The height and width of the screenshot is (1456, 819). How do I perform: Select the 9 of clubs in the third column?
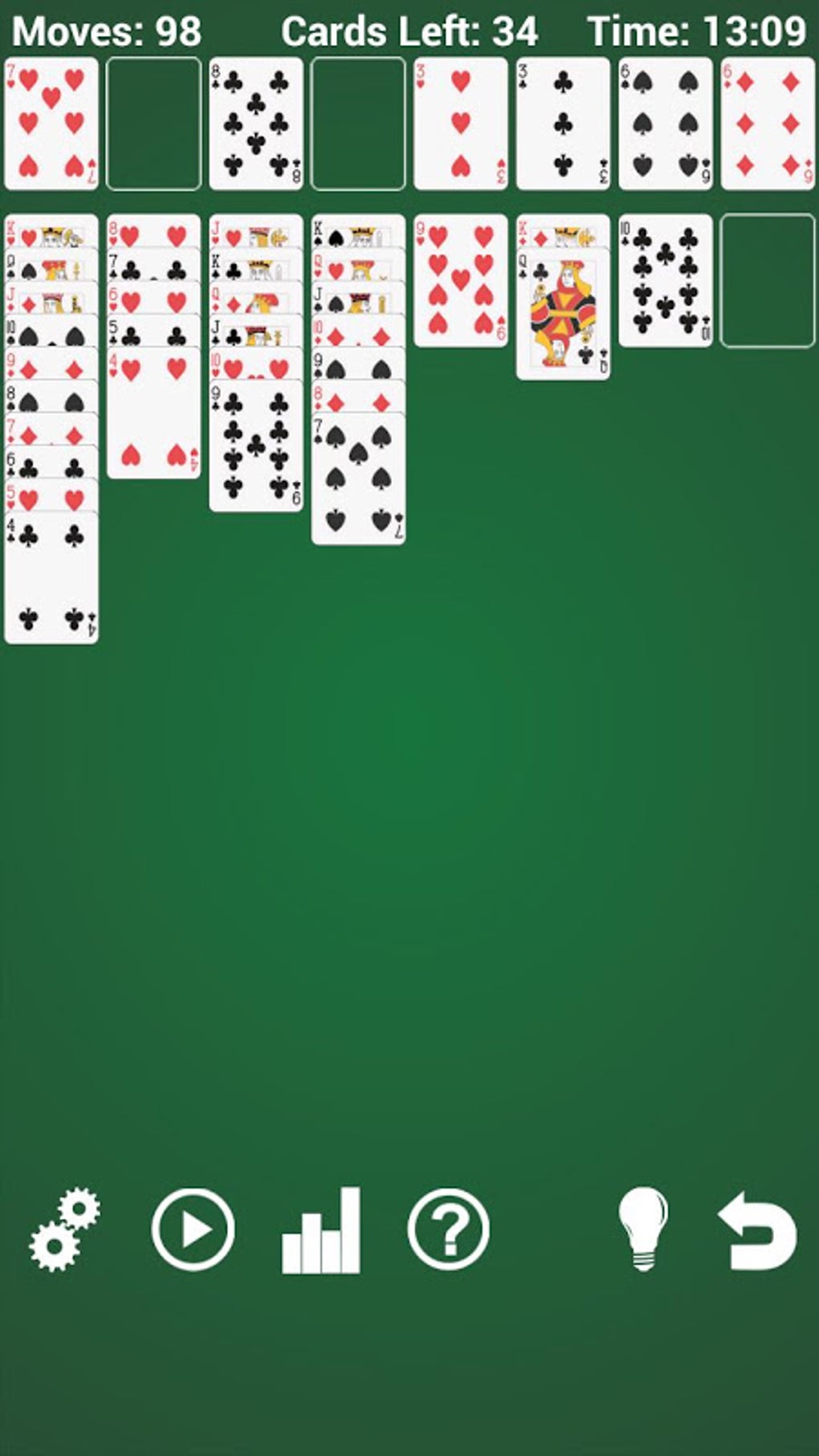tap(256, 446)
